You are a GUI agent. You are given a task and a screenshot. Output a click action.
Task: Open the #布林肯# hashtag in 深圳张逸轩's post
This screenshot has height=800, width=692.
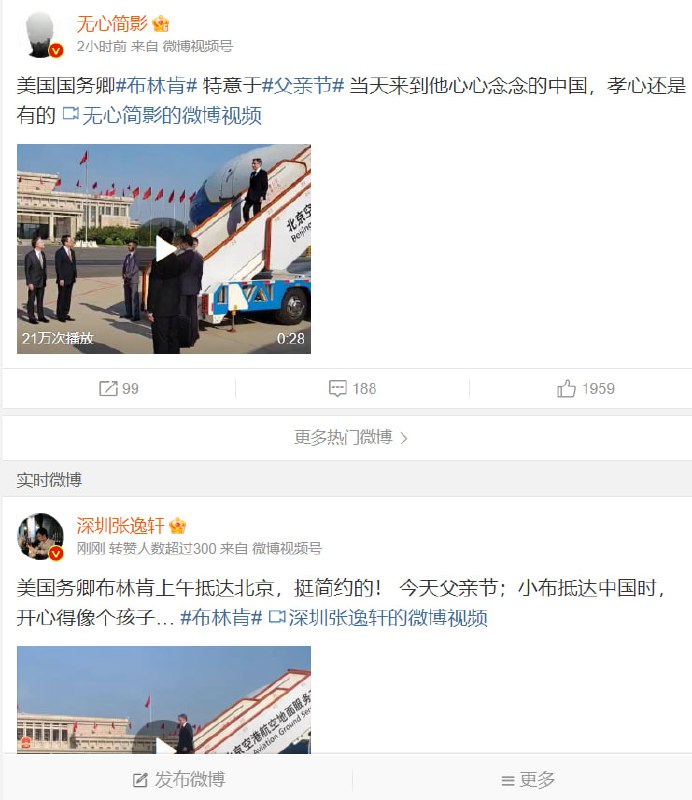221,617
